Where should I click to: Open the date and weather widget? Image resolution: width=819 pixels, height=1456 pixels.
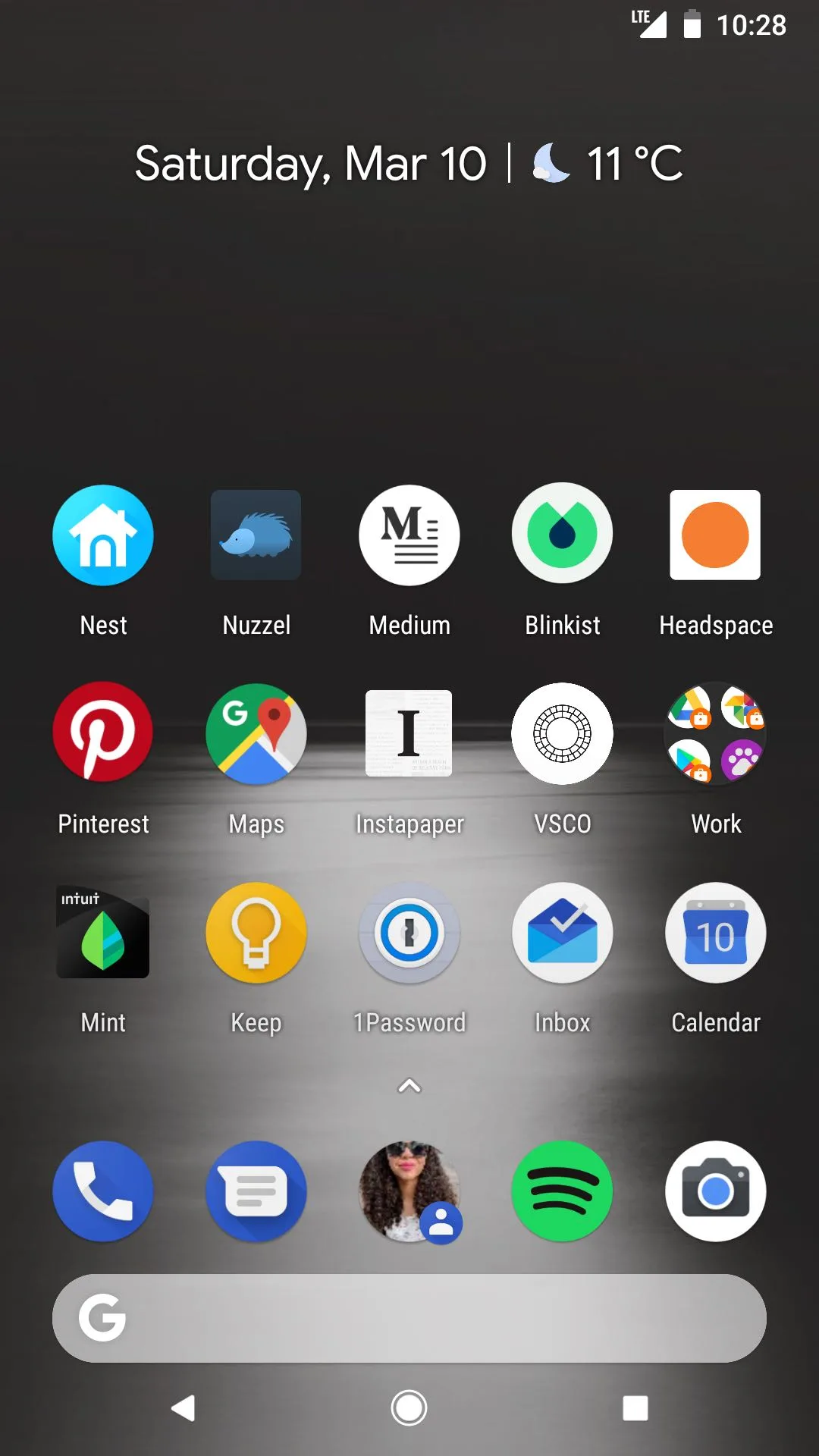[x=409, y=163]
